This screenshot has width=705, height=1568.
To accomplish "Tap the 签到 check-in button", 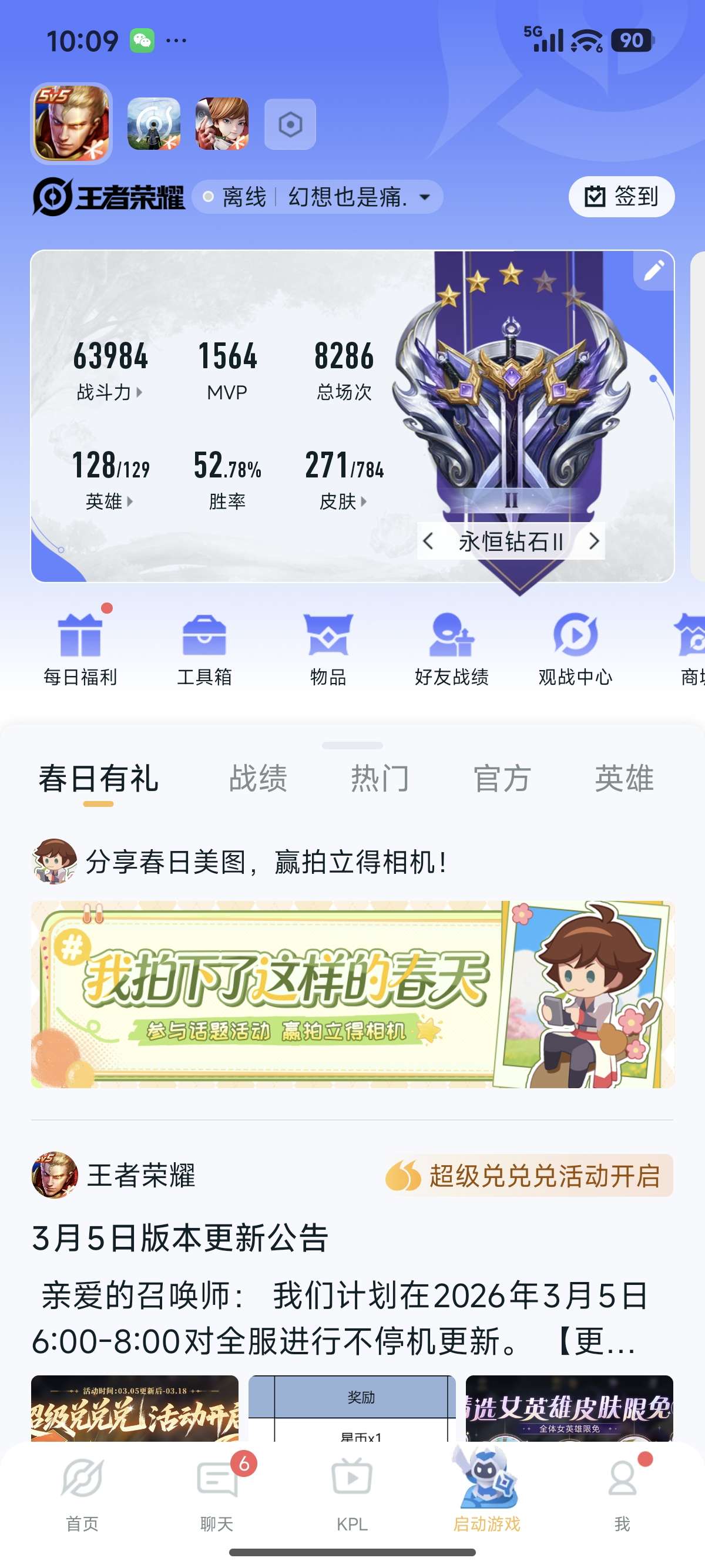I will pyautogui.click(x=621, y=197).
